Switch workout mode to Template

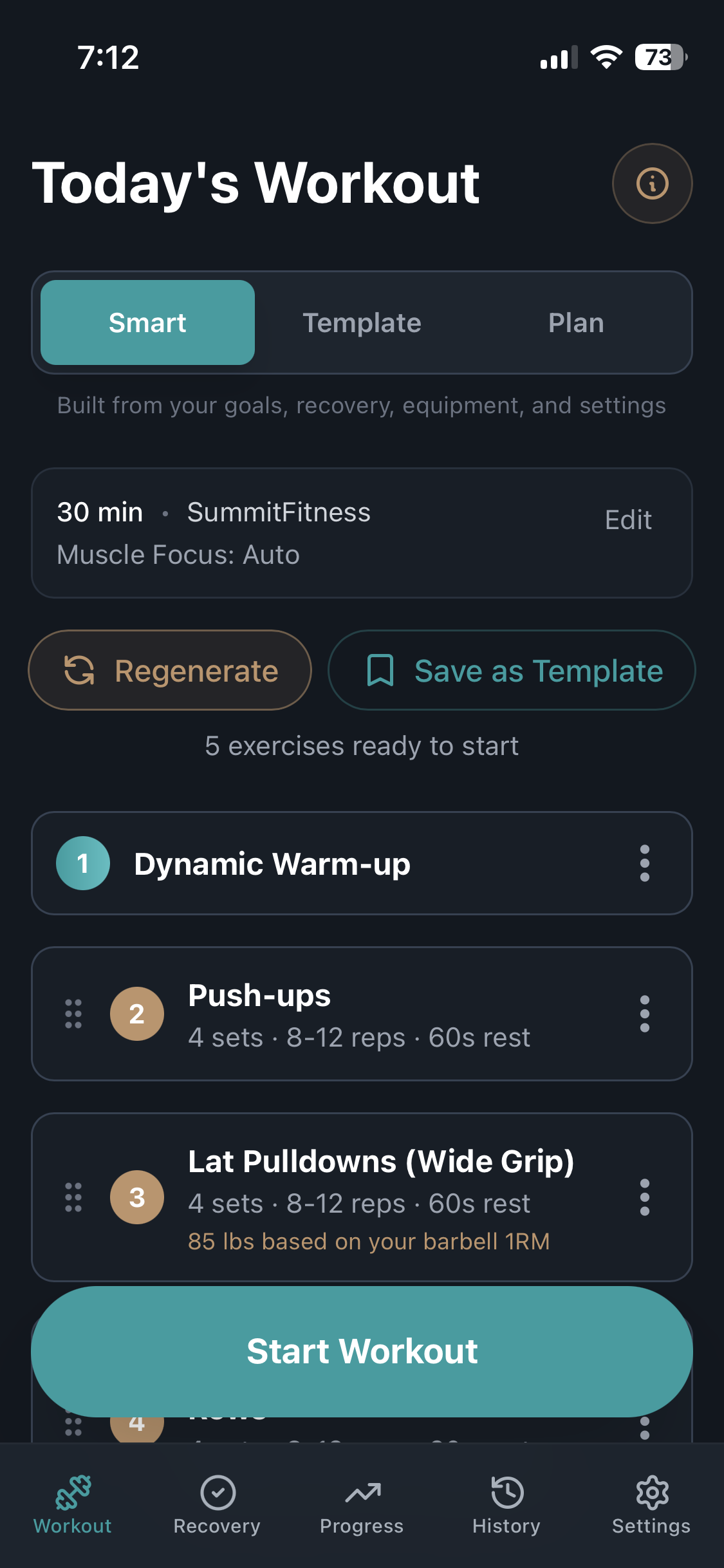pos(362,322)
